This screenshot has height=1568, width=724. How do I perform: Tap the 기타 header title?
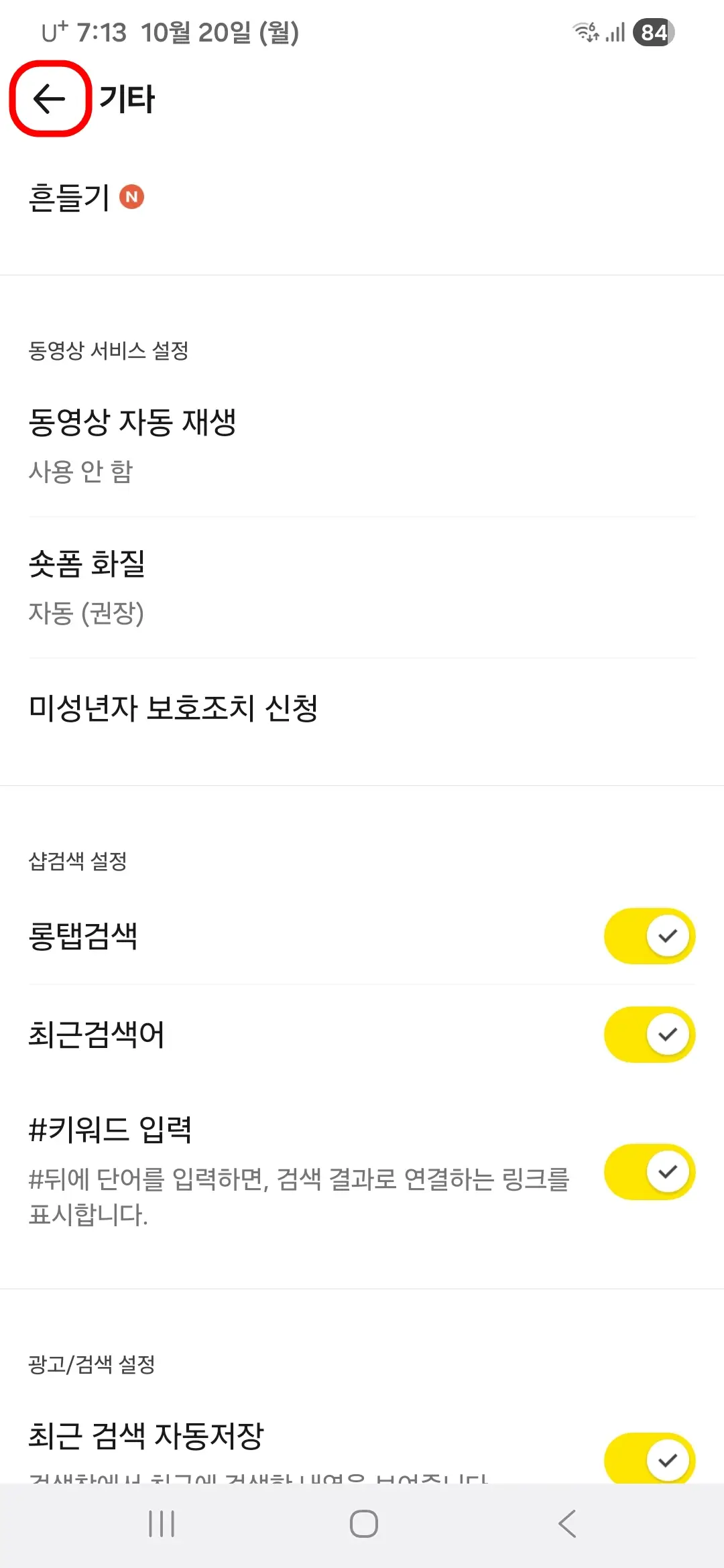[127, 99]
